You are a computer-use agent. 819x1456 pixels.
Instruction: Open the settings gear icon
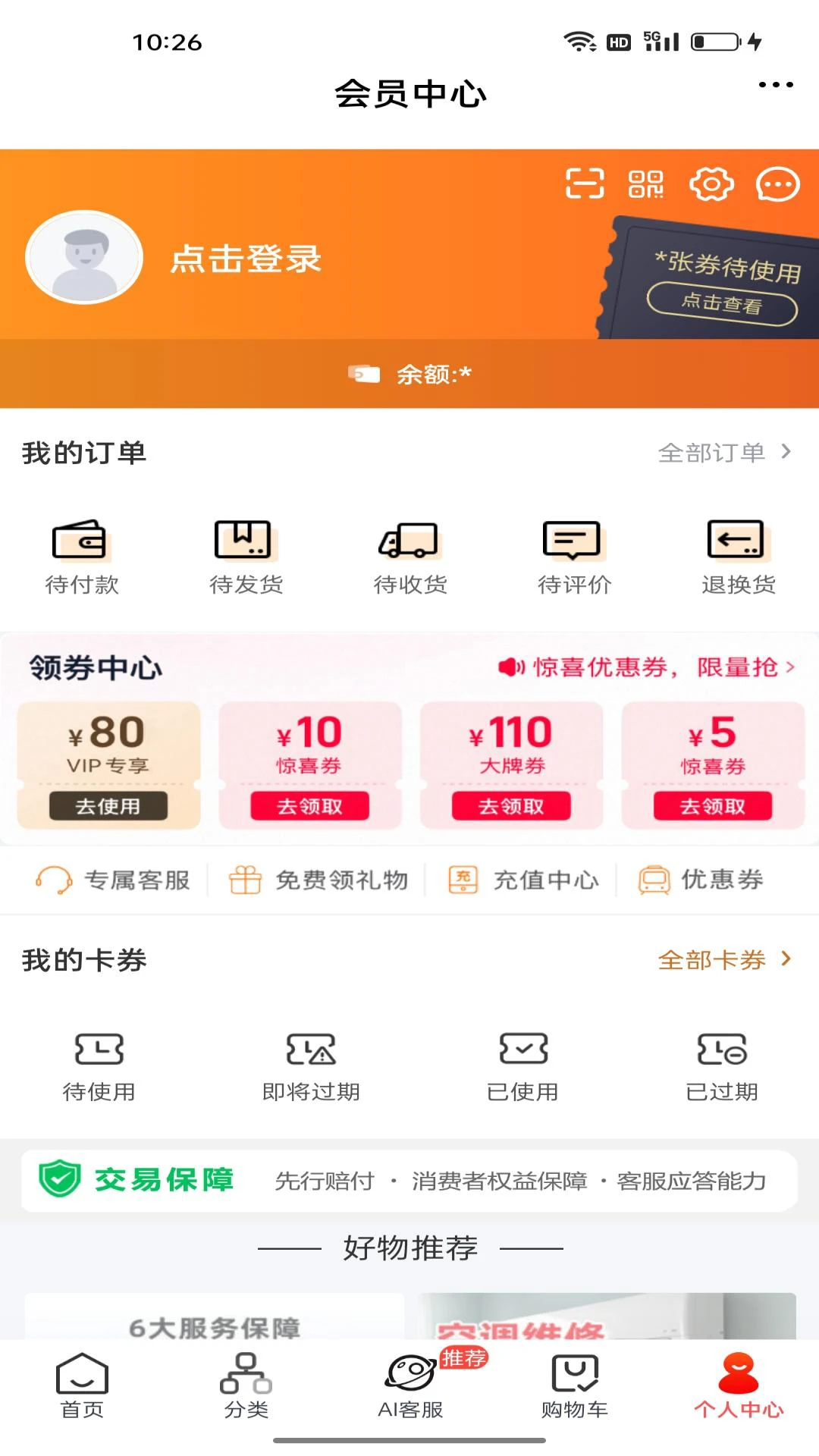(711, 184)
